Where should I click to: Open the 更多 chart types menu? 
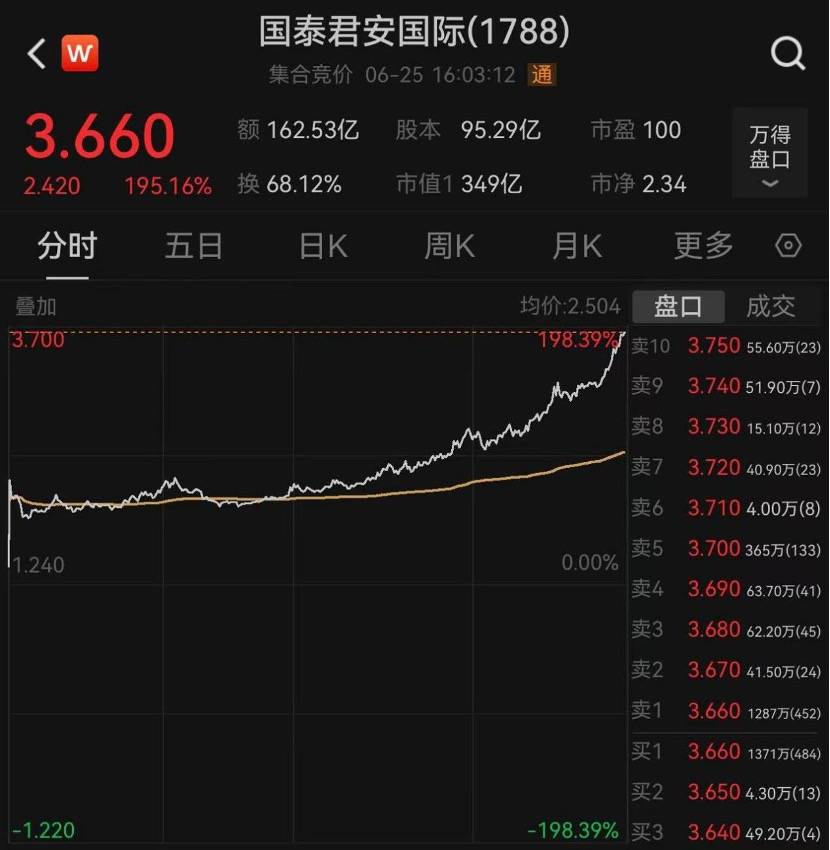702,245
